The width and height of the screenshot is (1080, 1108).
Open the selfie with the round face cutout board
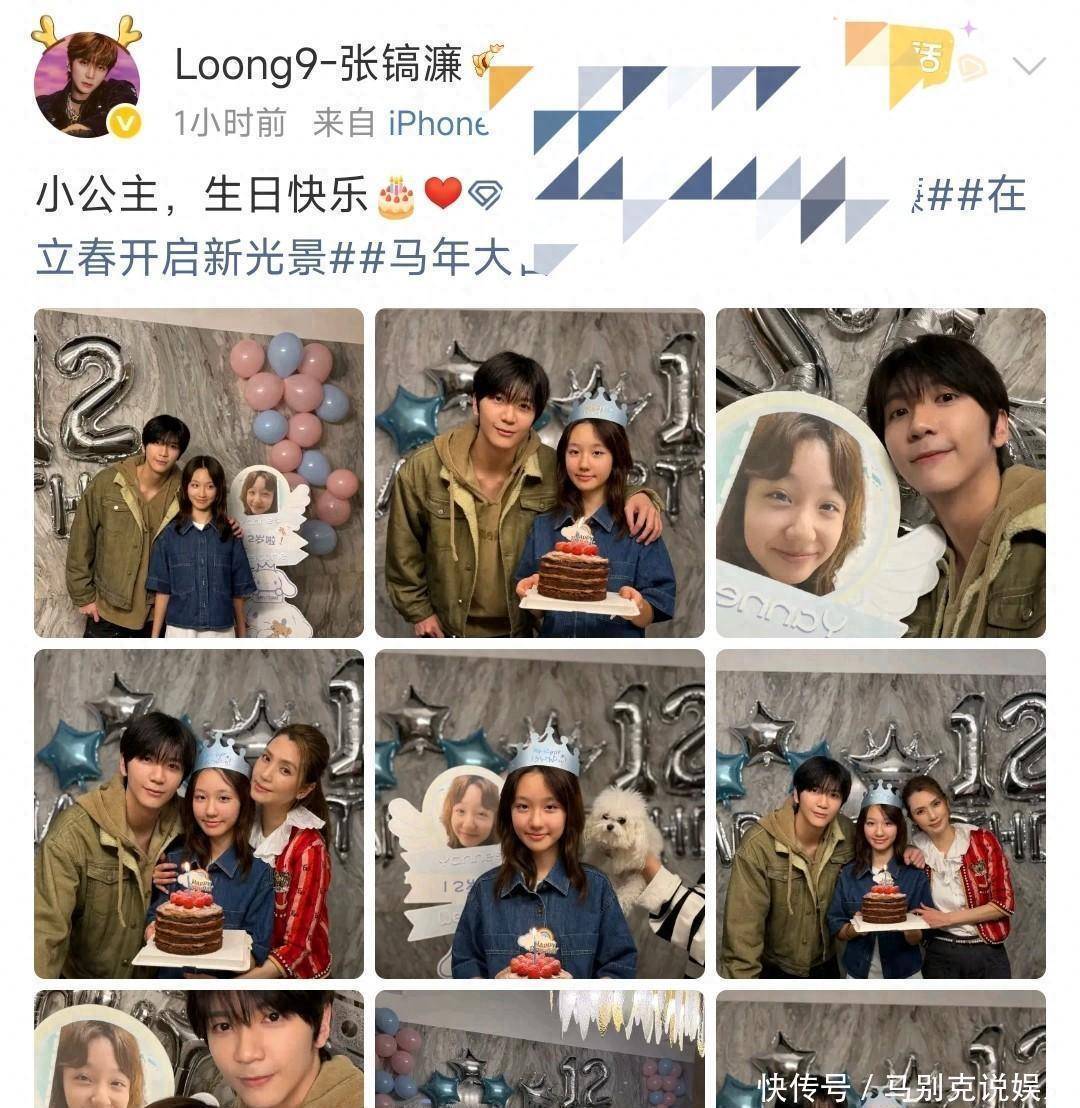(880, 473)
